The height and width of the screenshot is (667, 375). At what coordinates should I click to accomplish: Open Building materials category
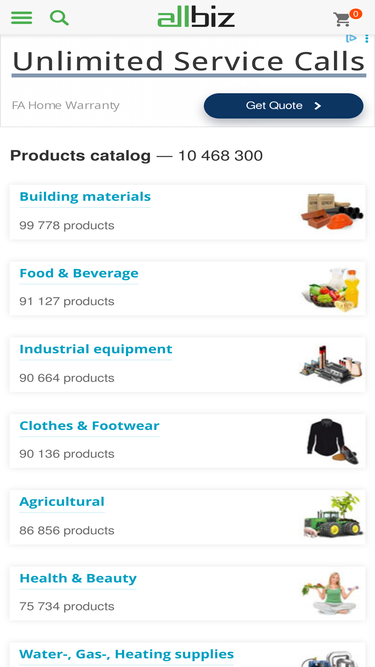click(85, 197)
